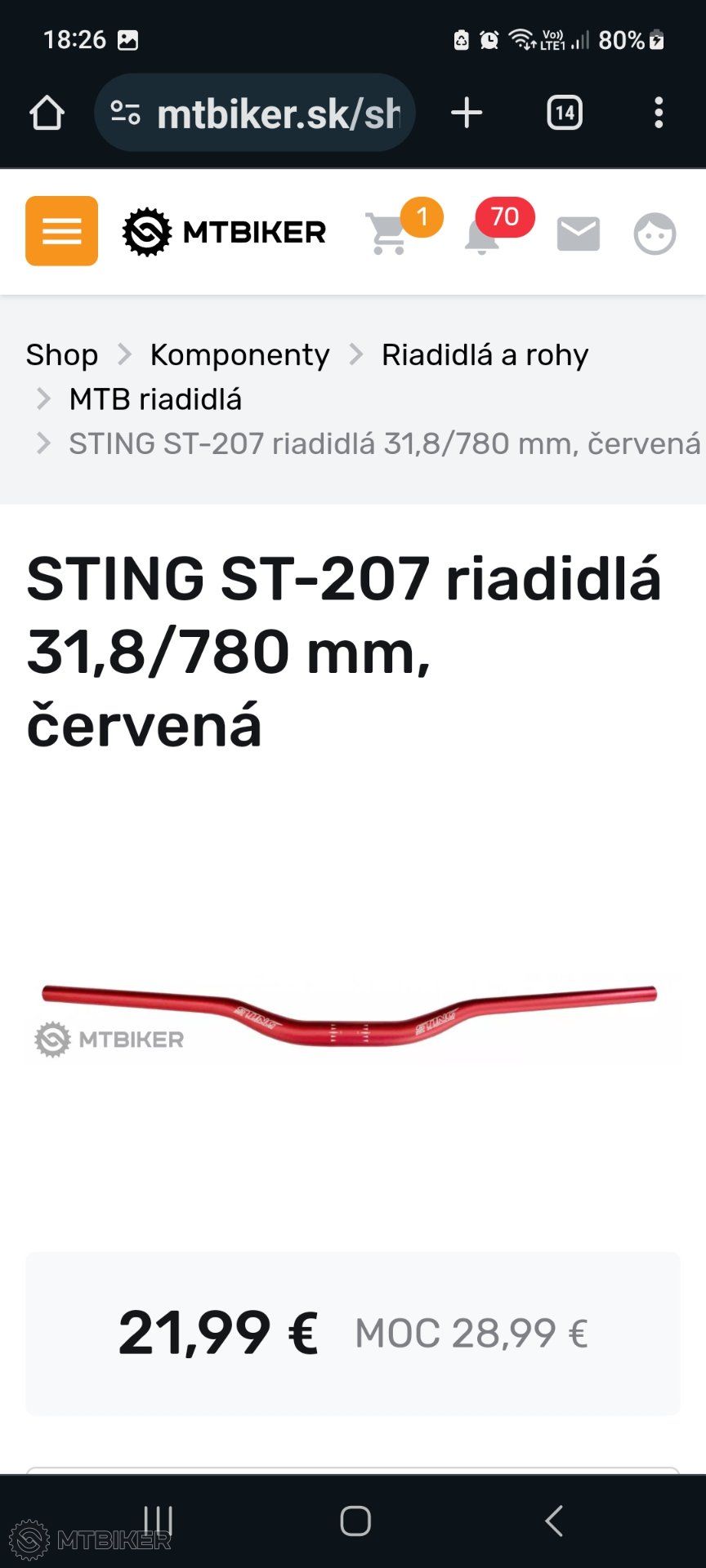Open the Komponenty breadcrumb
Screen dimensions: 706x1568
(x=239, y=355)
